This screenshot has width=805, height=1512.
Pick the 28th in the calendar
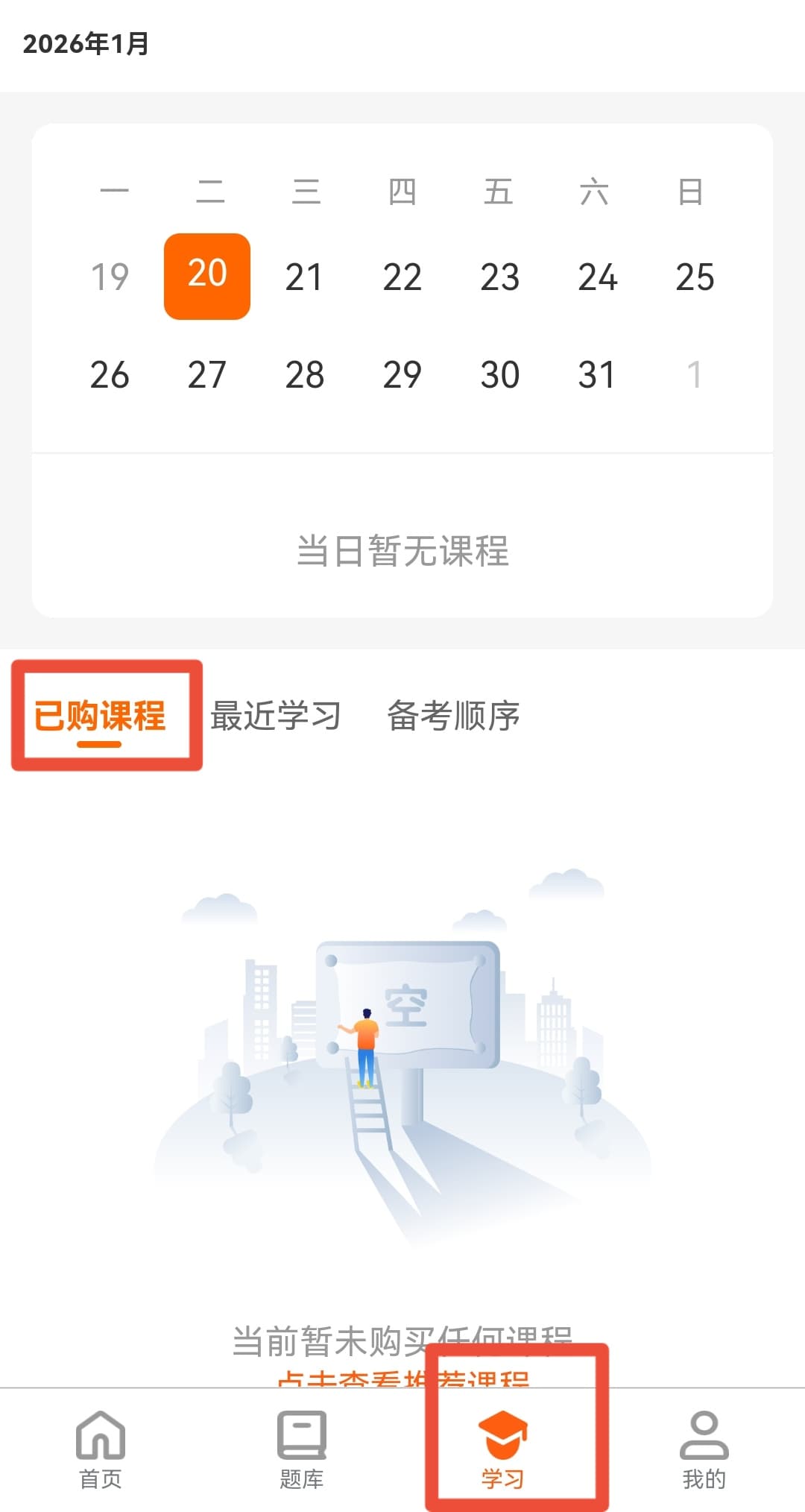pos(304,374)
